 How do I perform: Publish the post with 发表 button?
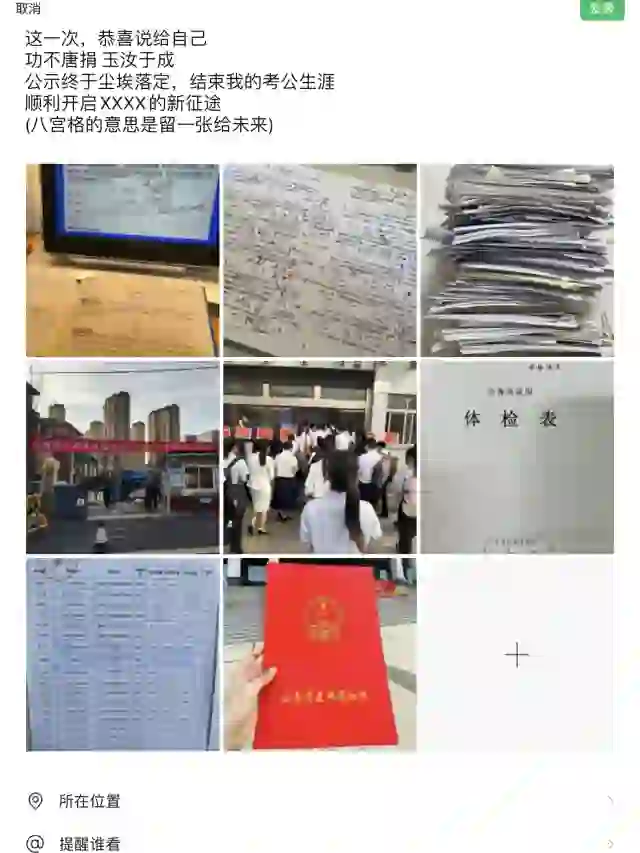(601, 8)
